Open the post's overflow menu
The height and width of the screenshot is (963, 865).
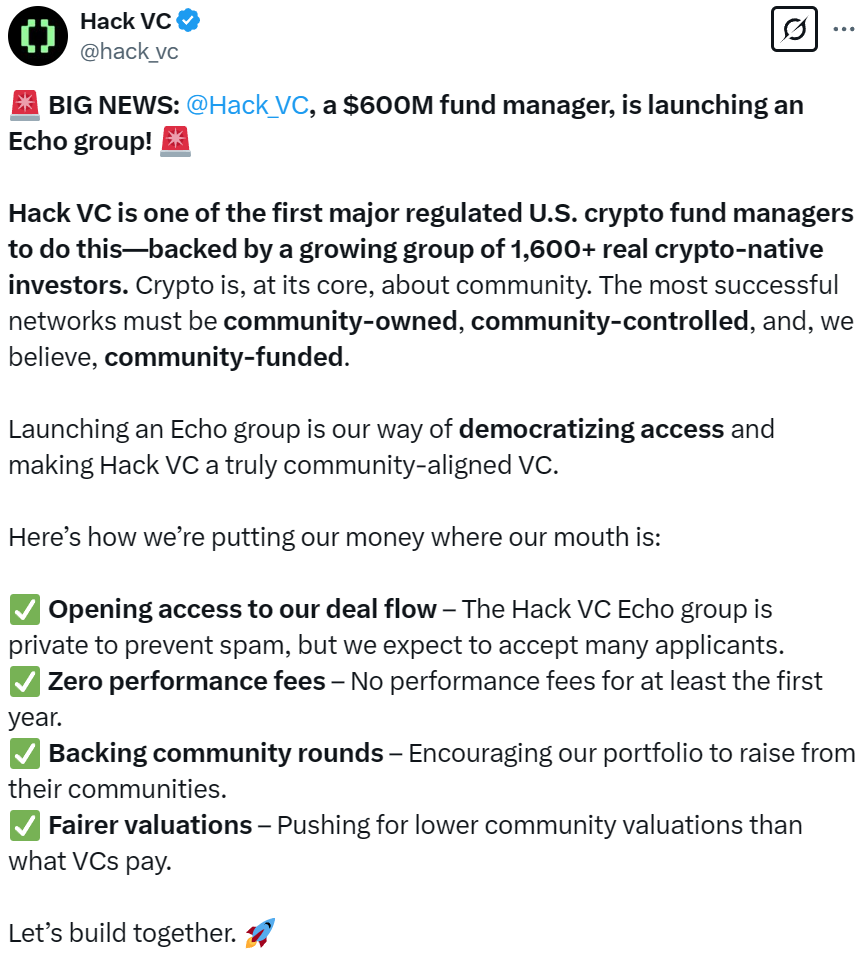pos(844,29)
